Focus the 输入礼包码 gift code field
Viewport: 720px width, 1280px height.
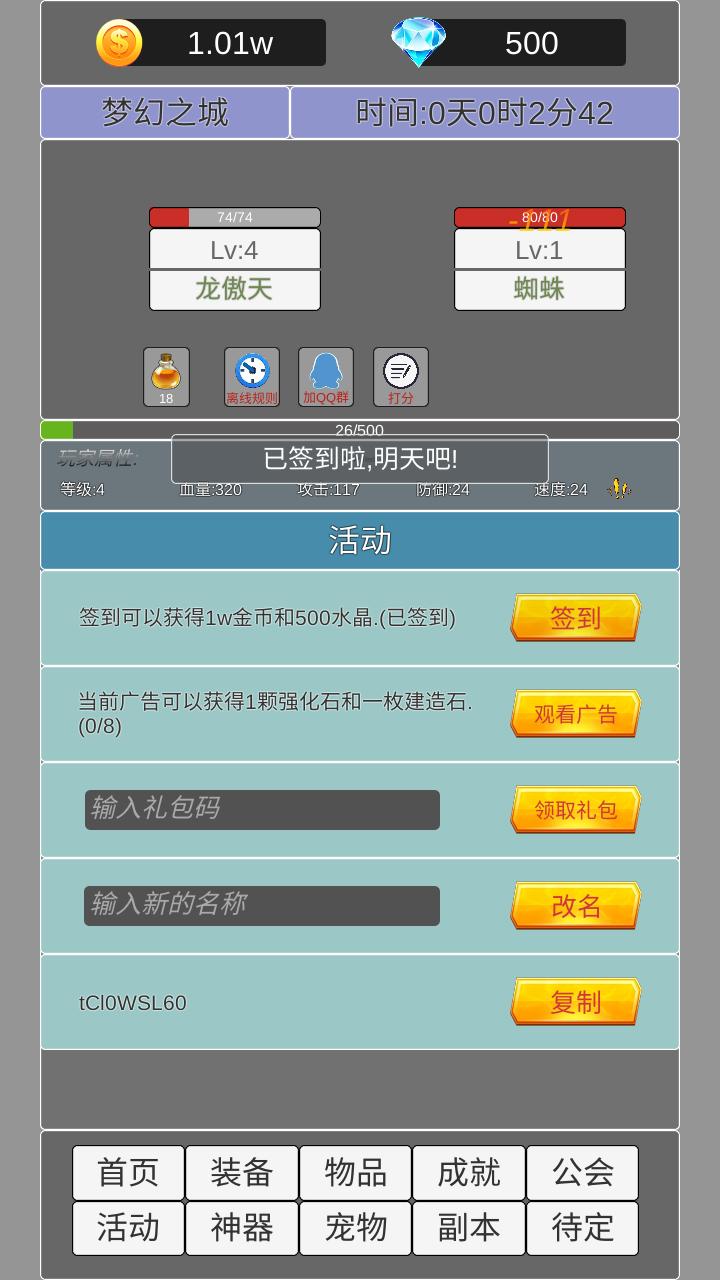(x=262, y=810)
